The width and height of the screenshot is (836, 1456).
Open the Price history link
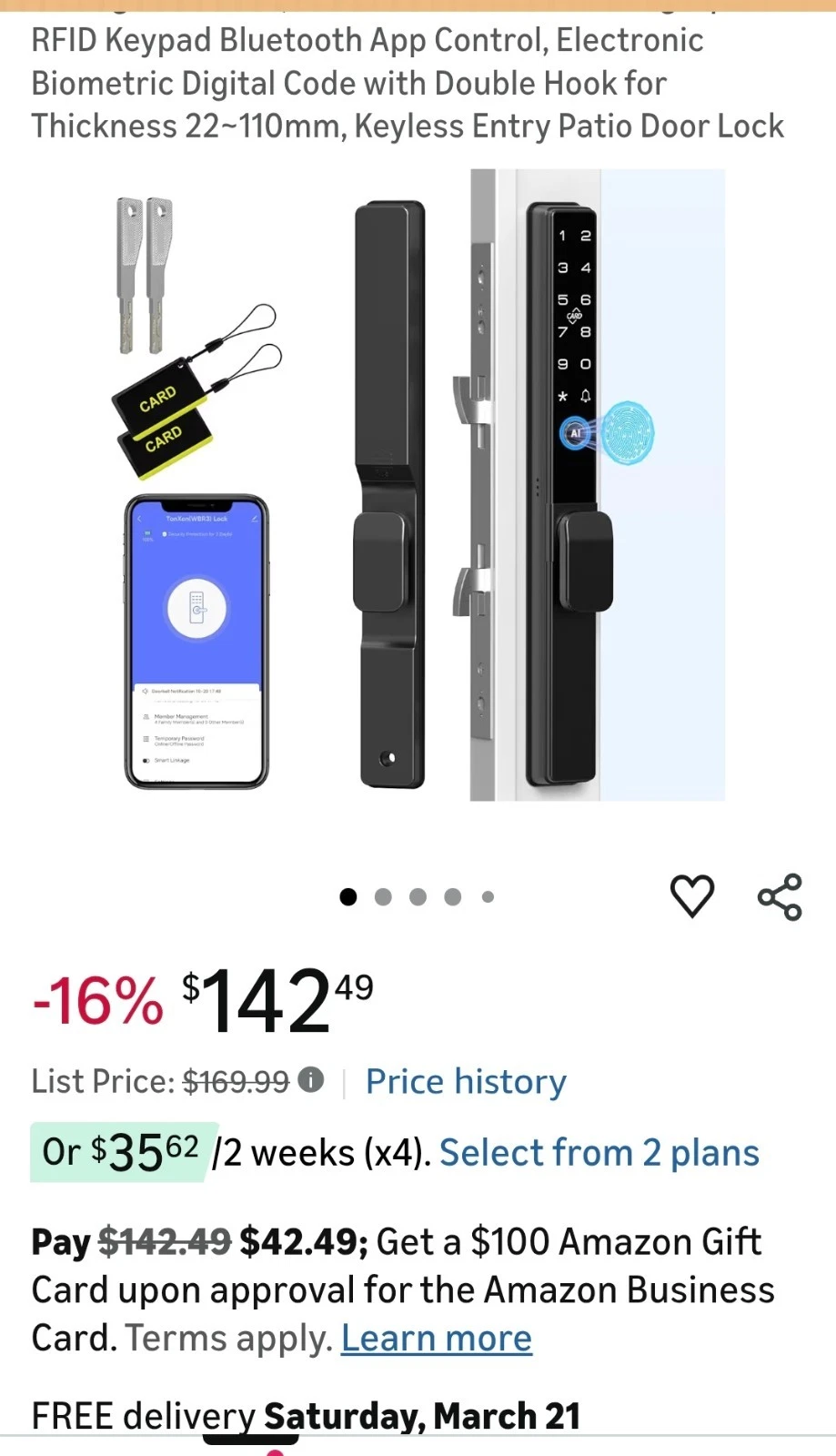point(466,1082)
